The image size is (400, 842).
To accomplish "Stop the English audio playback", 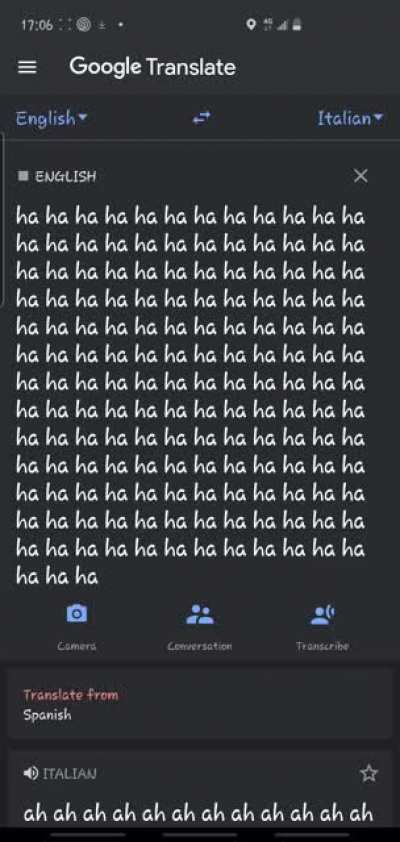I will click(23, 176).
